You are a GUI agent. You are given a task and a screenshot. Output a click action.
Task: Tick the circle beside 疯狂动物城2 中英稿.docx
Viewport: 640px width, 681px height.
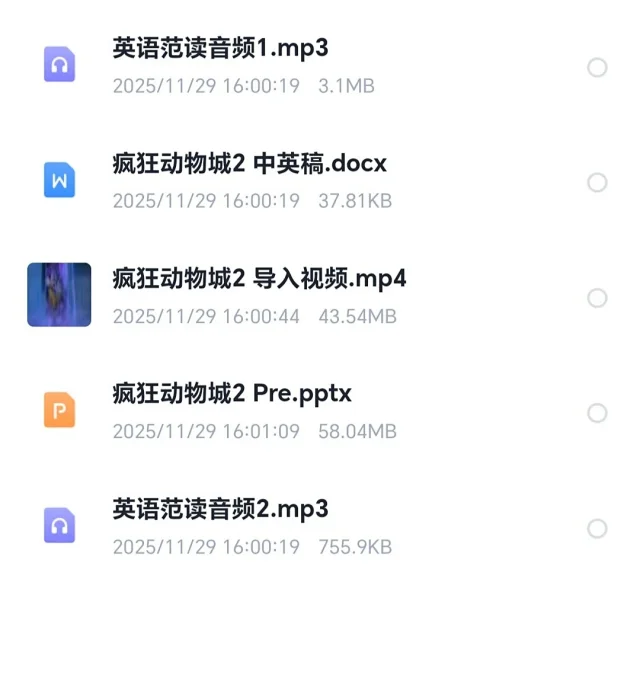597,182
